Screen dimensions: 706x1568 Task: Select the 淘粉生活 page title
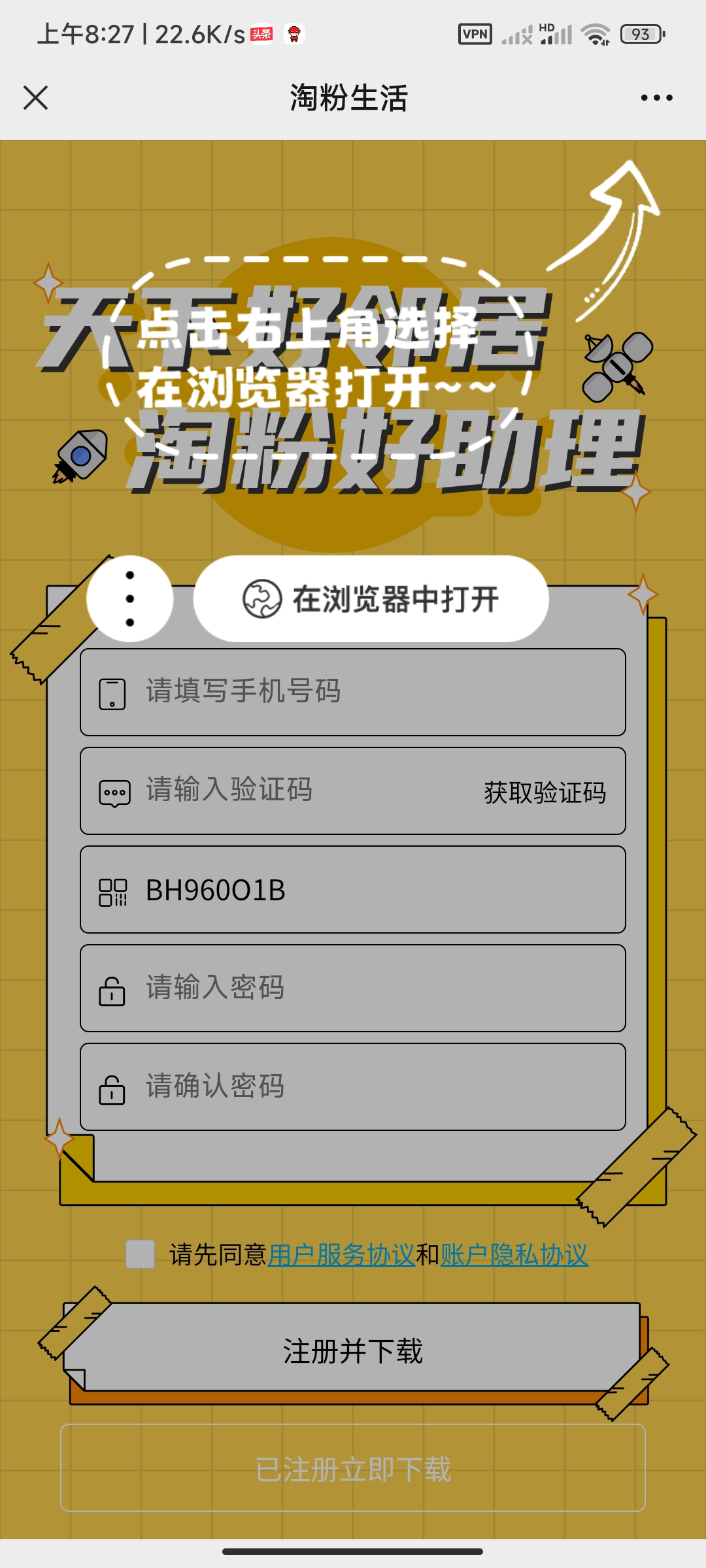[x=353, y=98]
